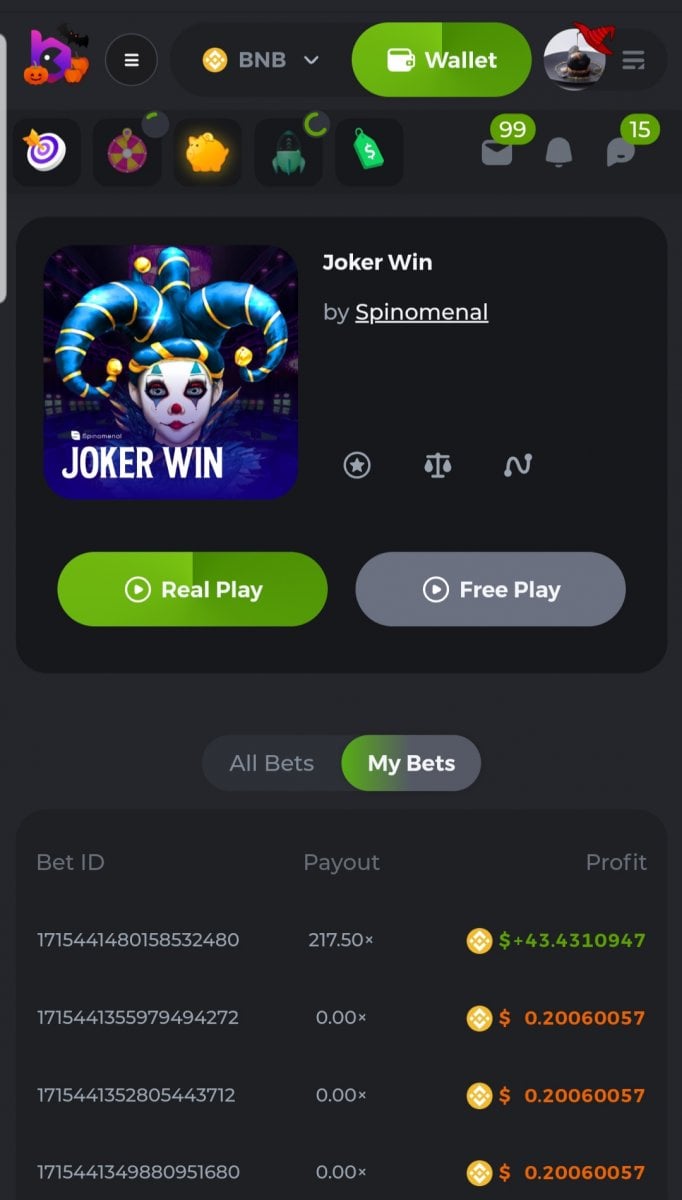Open the notifications bell

(558, 152)
